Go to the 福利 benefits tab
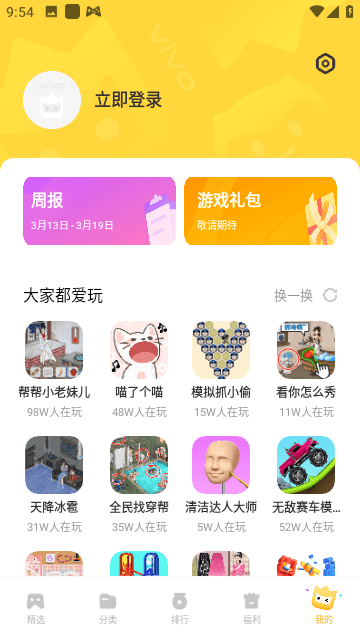The image size is (360, 640). [x=251, y=609]
